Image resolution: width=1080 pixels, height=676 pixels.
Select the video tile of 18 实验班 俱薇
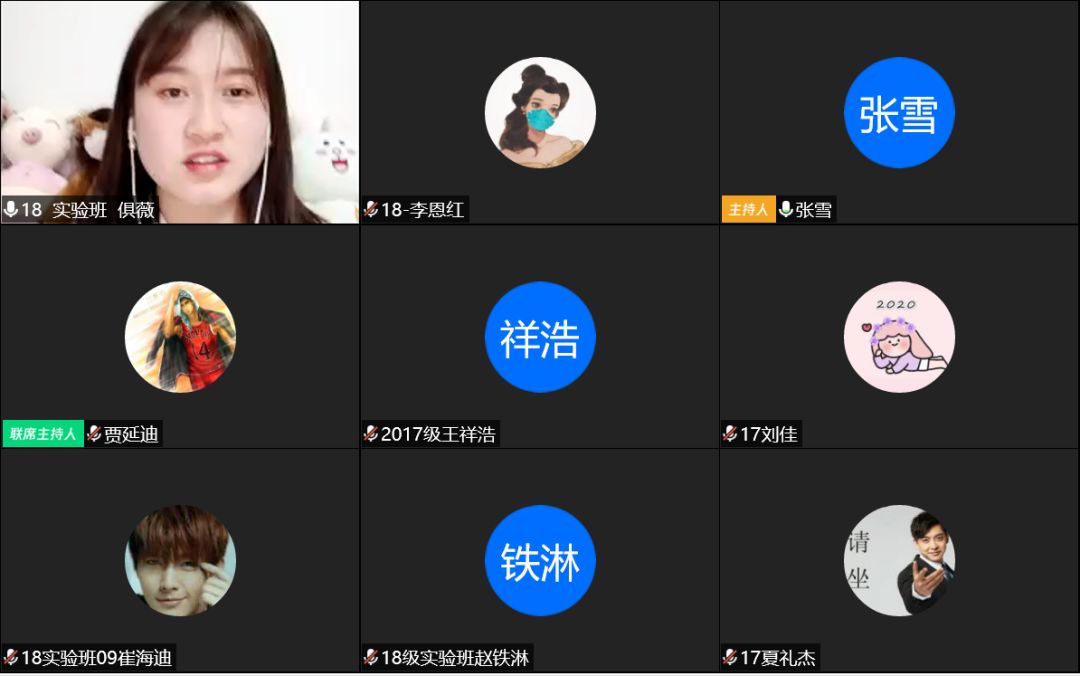point(180,110)
